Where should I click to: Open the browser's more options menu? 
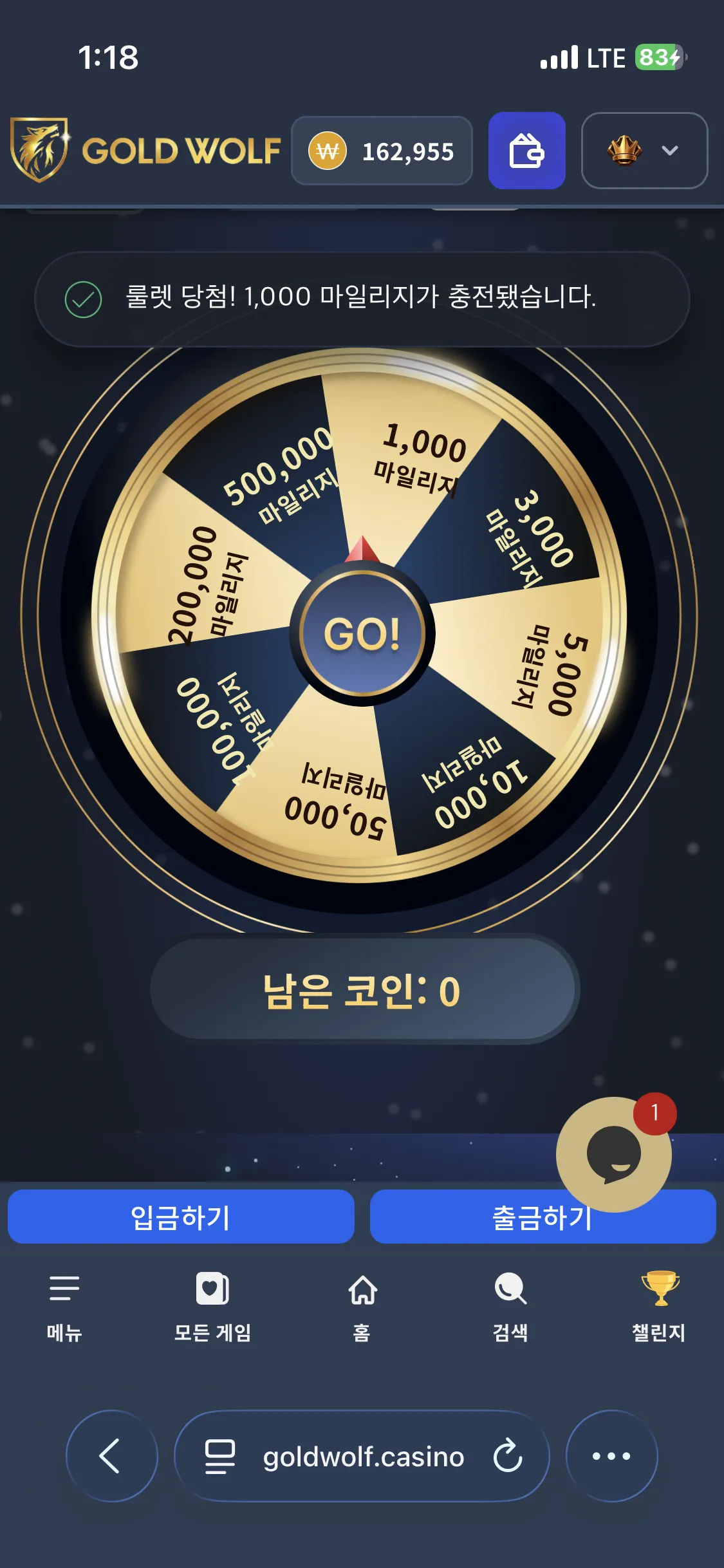coord(611,1456)
